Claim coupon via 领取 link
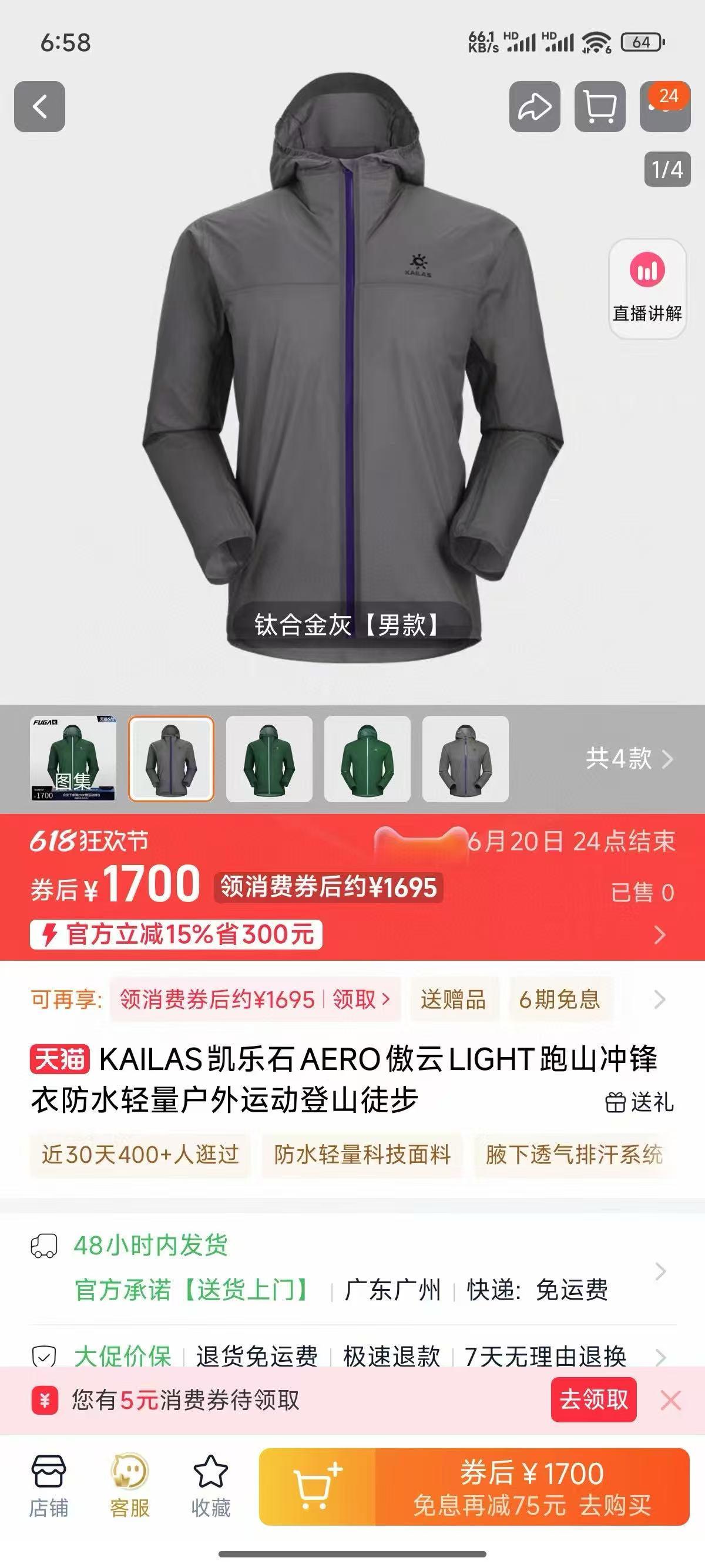705x1568 pixels. (360, 1000)
